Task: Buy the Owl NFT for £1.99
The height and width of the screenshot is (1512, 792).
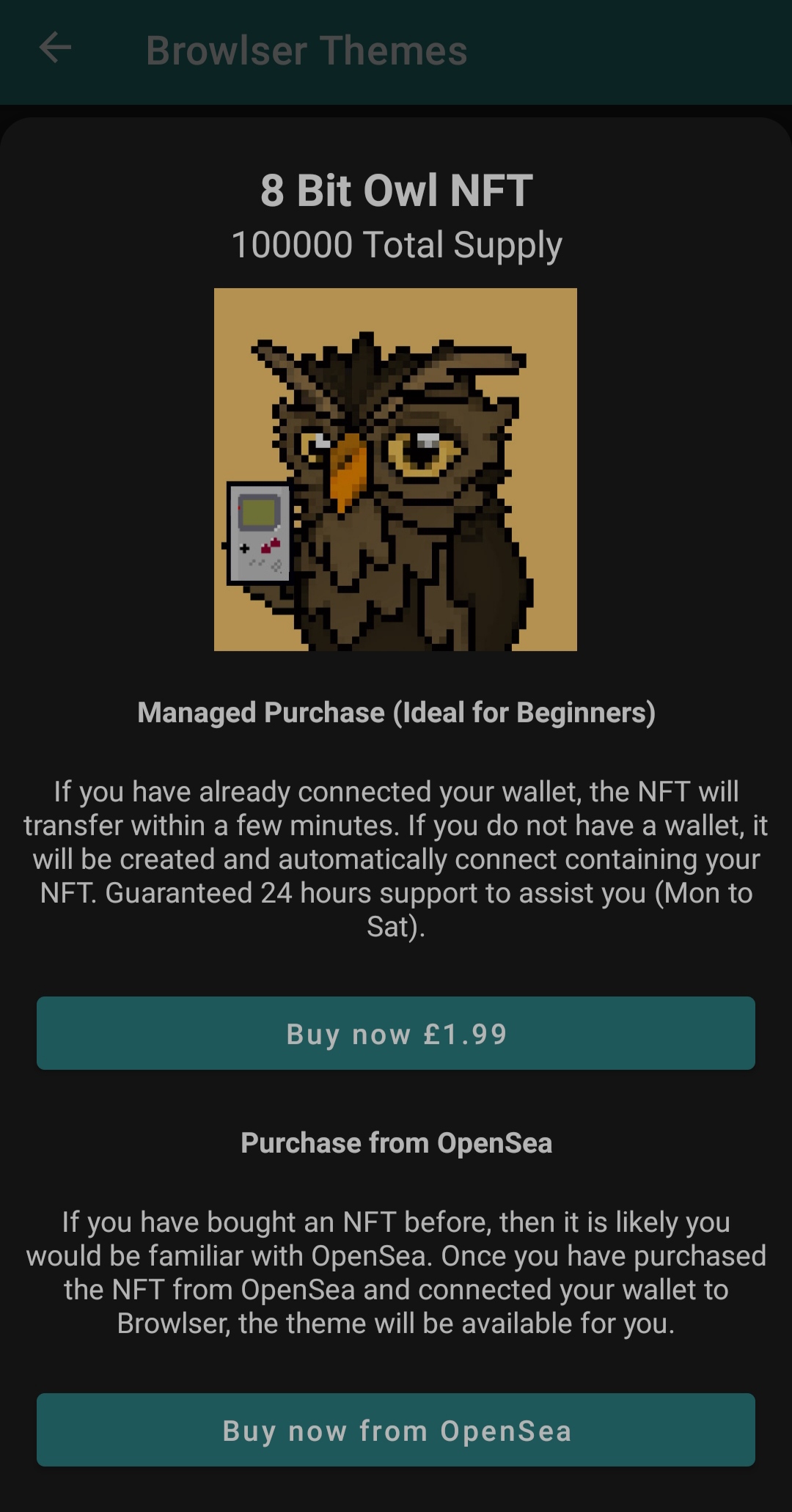Action: [396, 1033]
